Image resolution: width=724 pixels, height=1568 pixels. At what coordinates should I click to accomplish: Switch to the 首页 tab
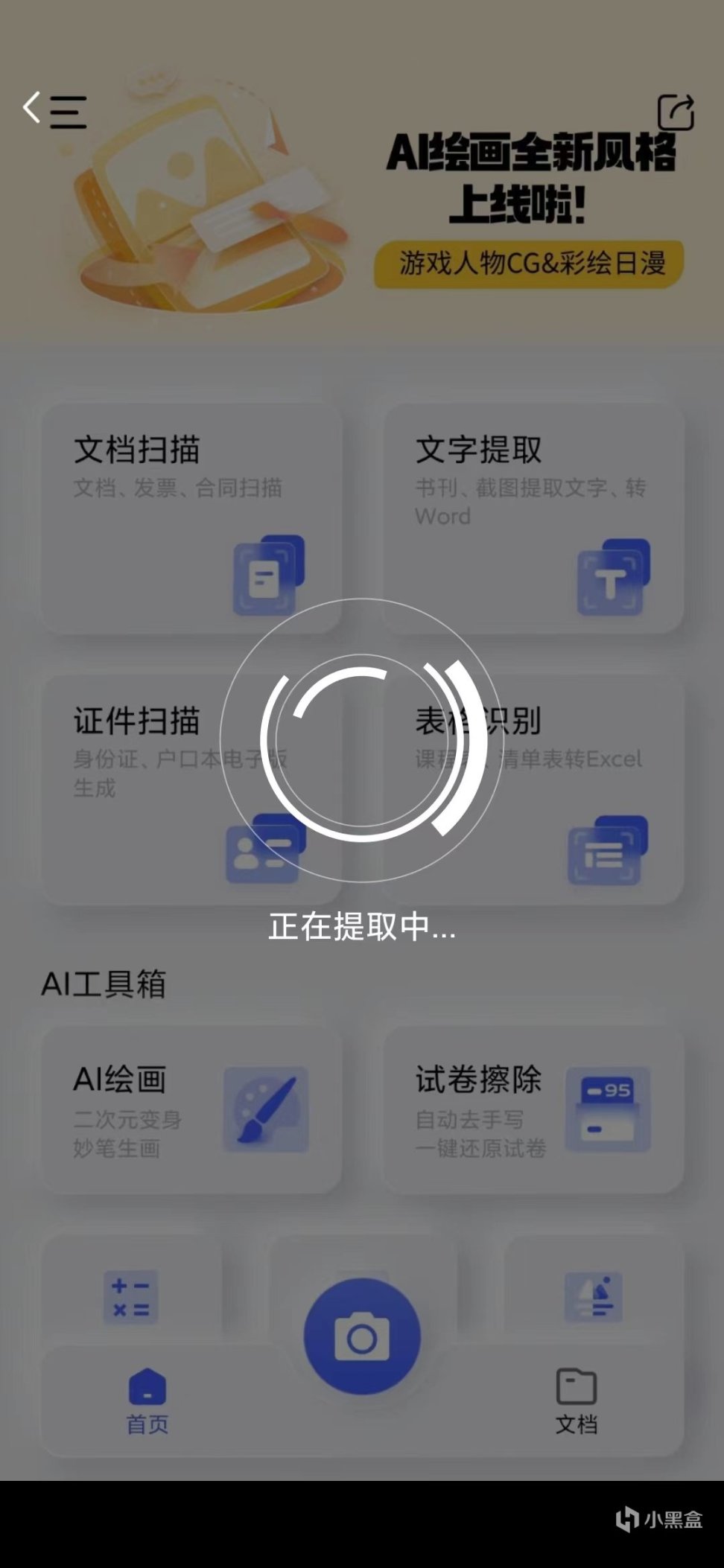147,1401
